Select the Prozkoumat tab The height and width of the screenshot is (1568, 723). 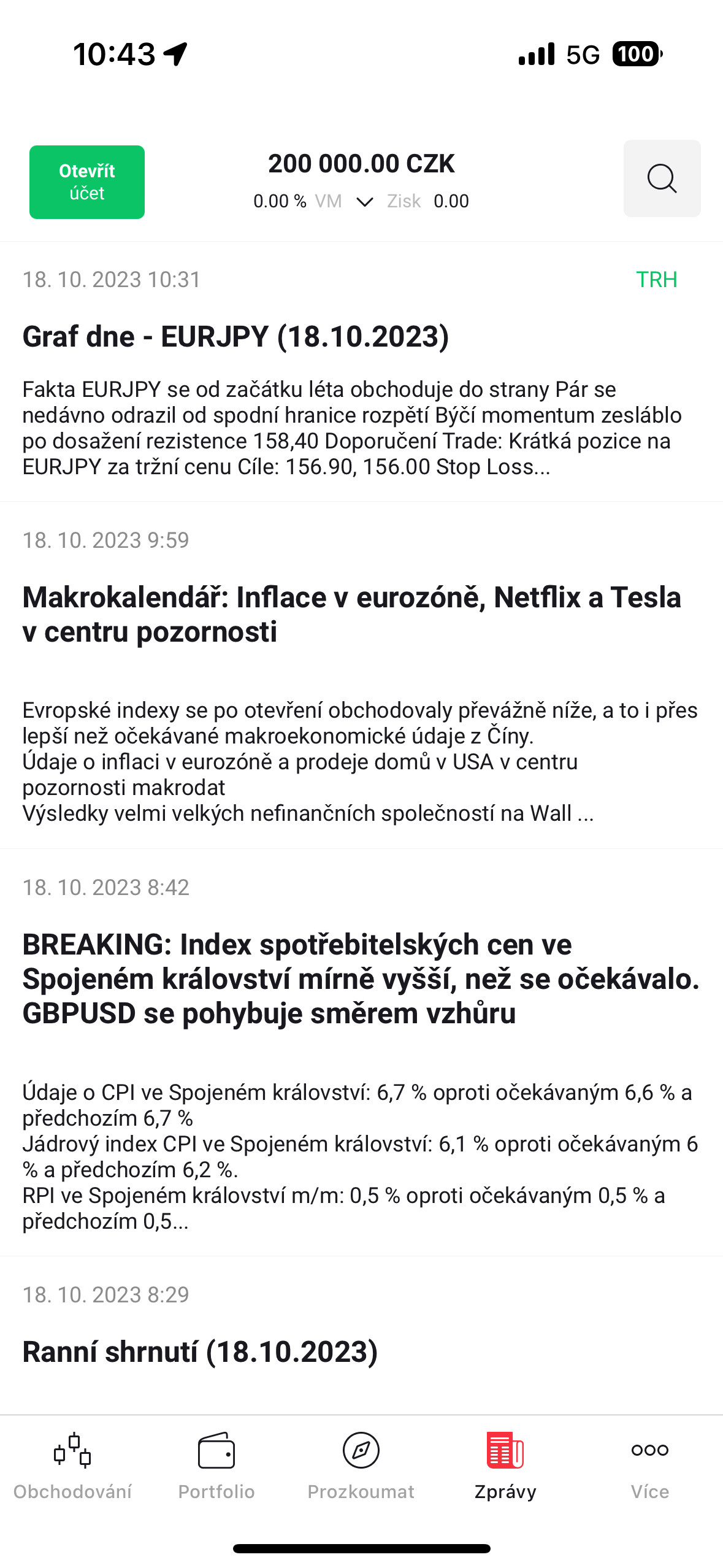(361, 1466)
